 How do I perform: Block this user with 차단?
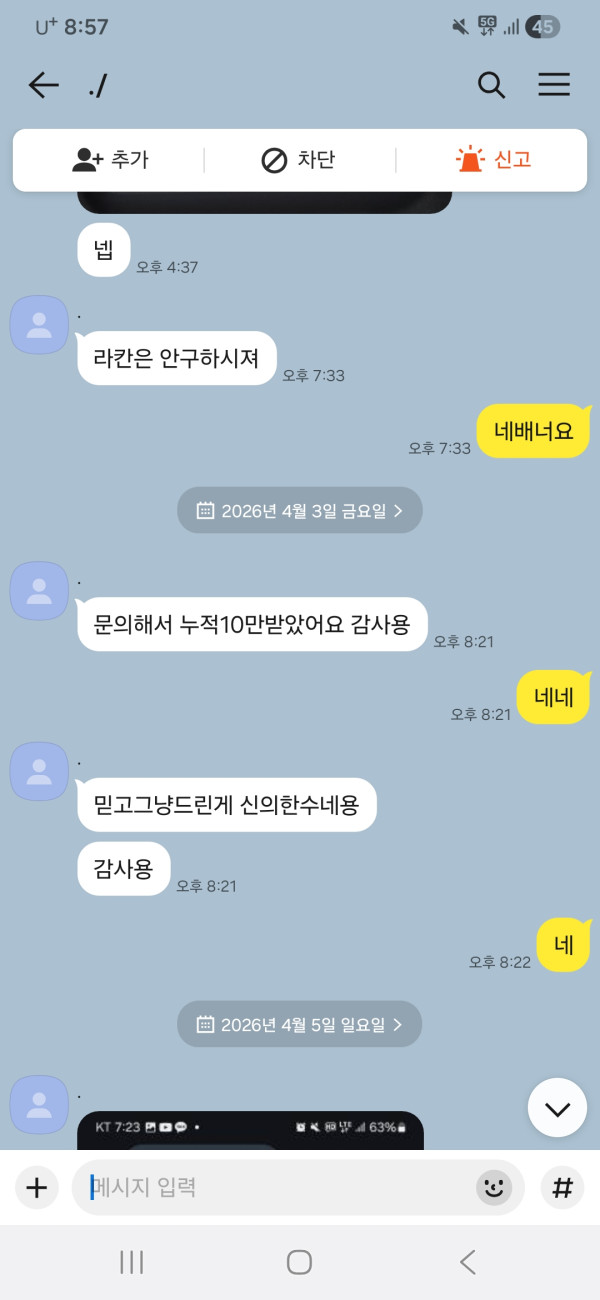pyautogui.click(x=298, y=160)
